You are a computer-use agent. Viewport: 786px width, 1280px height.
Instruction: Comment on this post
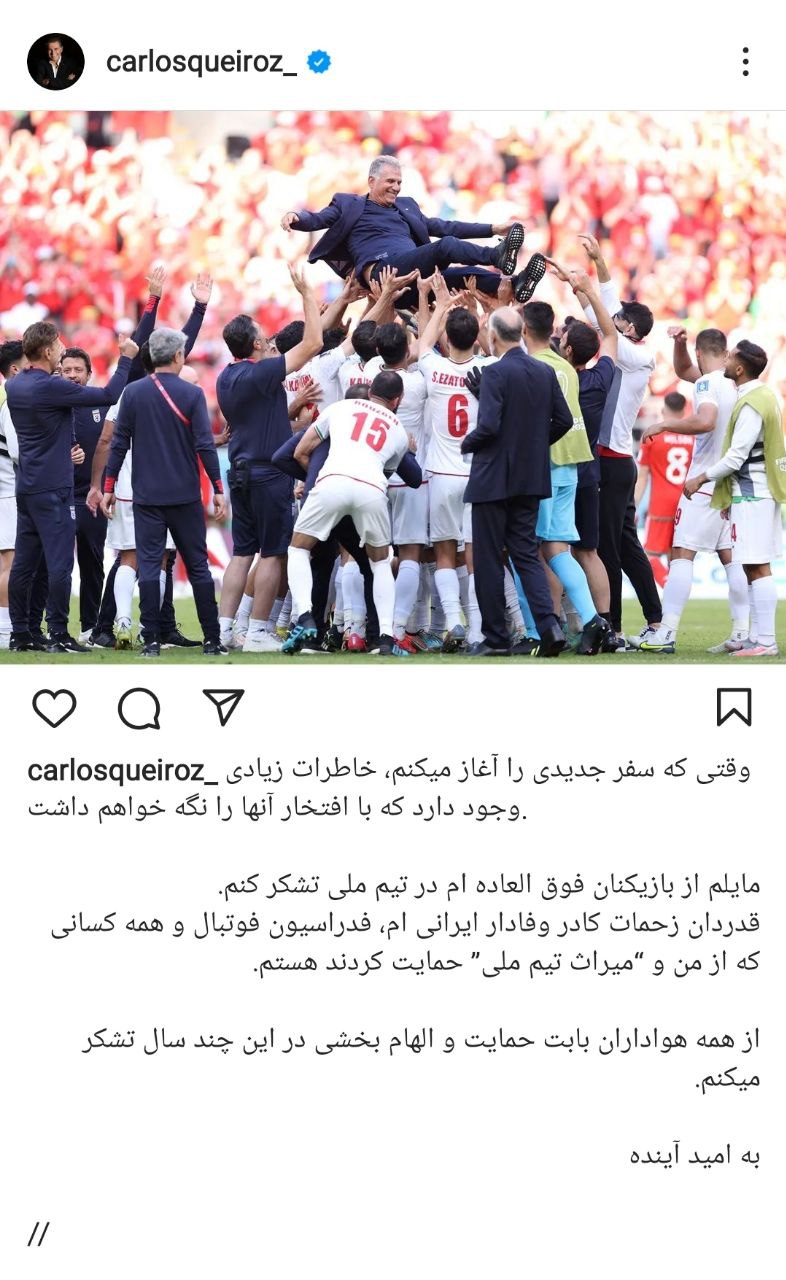point(139,708)
